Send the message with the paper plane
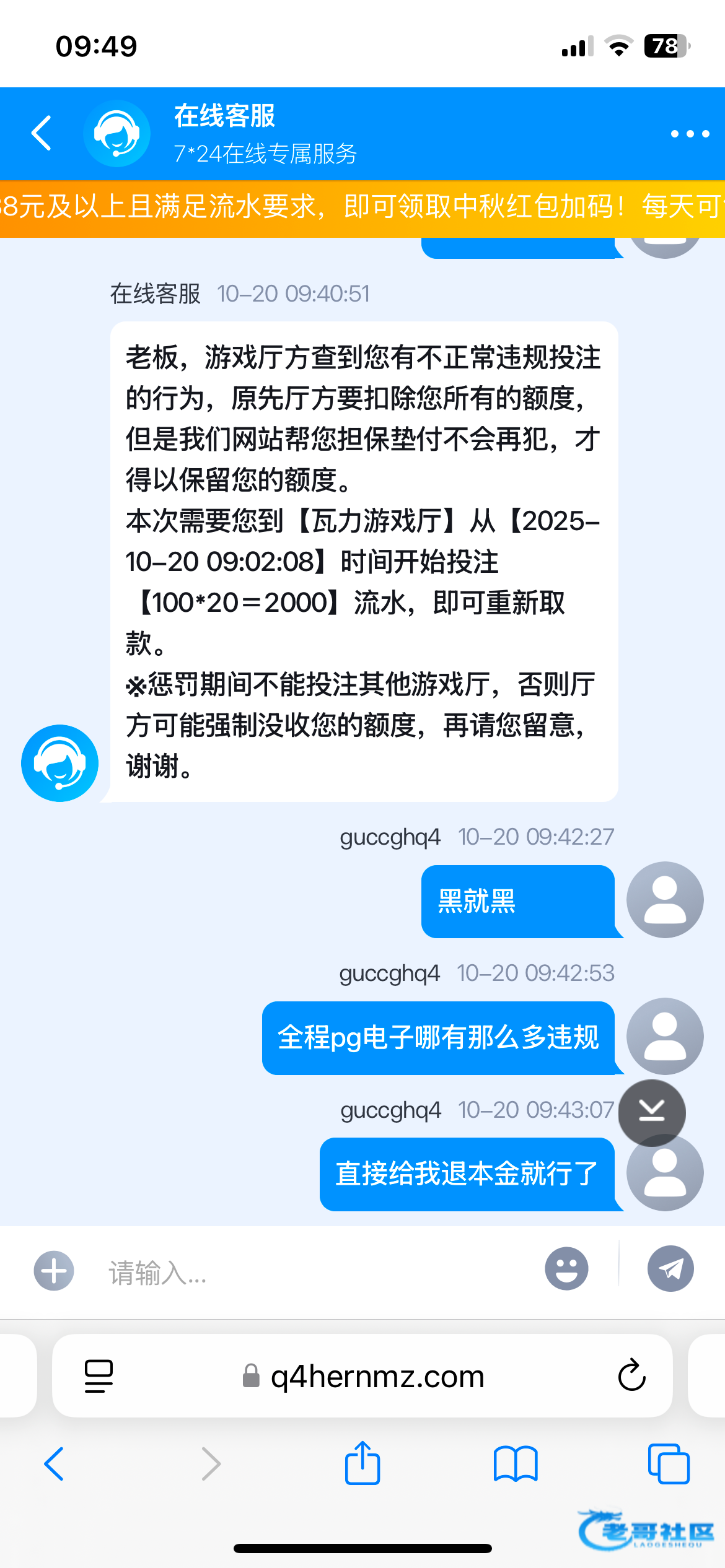The height and width of the screenshot is (1568, 725). (x=670, y=1268)
